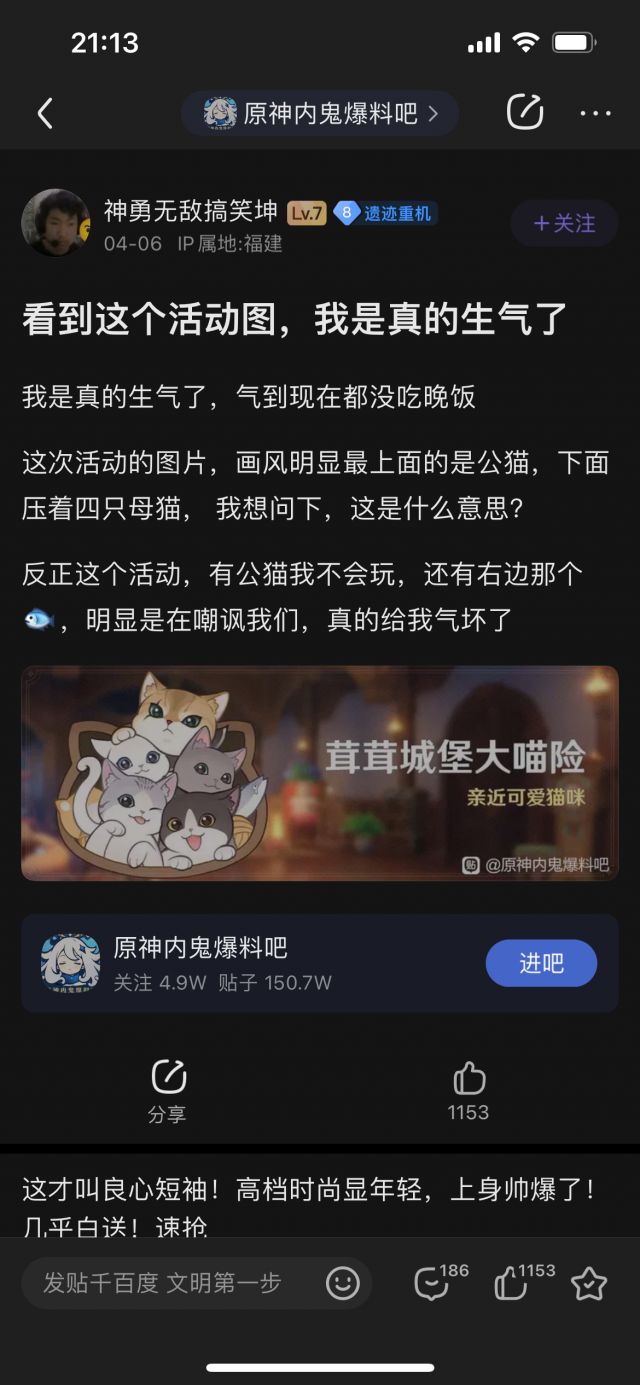The height and width of the screenshot is (1385, 640).
Task: Bookmark the post with the star icon
Action: click(589, 1283)
